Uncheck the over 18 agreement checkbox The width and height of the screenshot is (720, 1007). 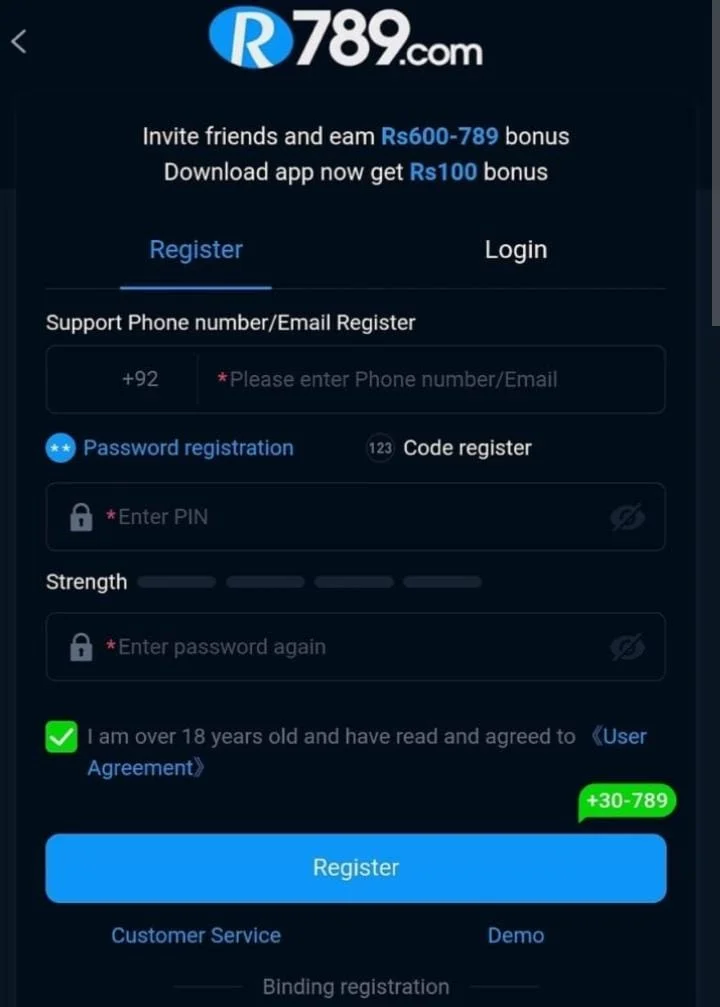(x=61, y=737)
